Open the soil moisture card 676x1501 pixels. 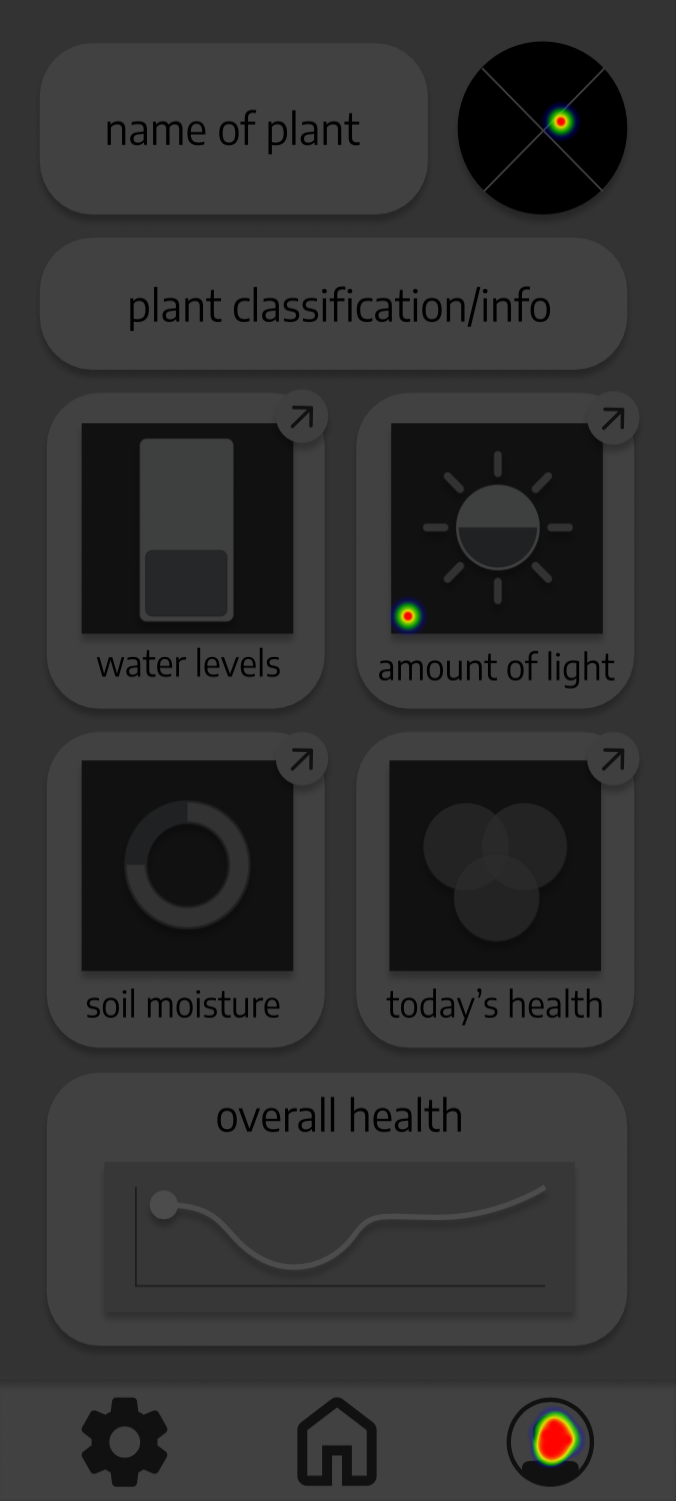click(186, 890)
